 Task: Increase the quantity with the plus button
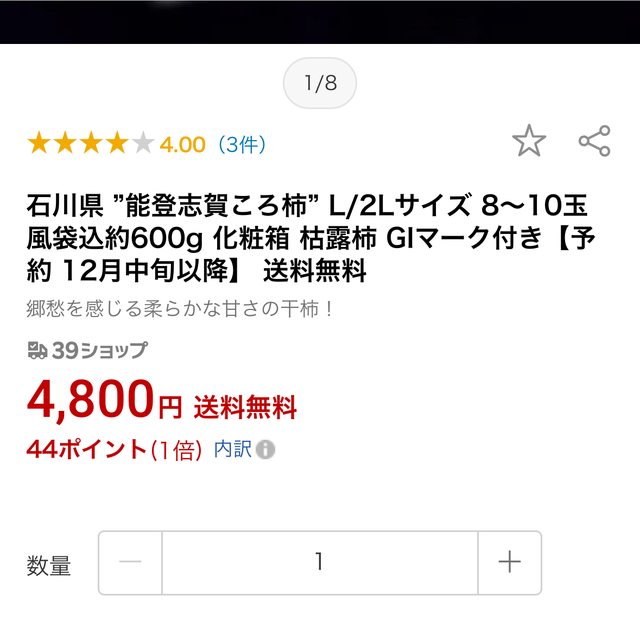tap(510, 562)
